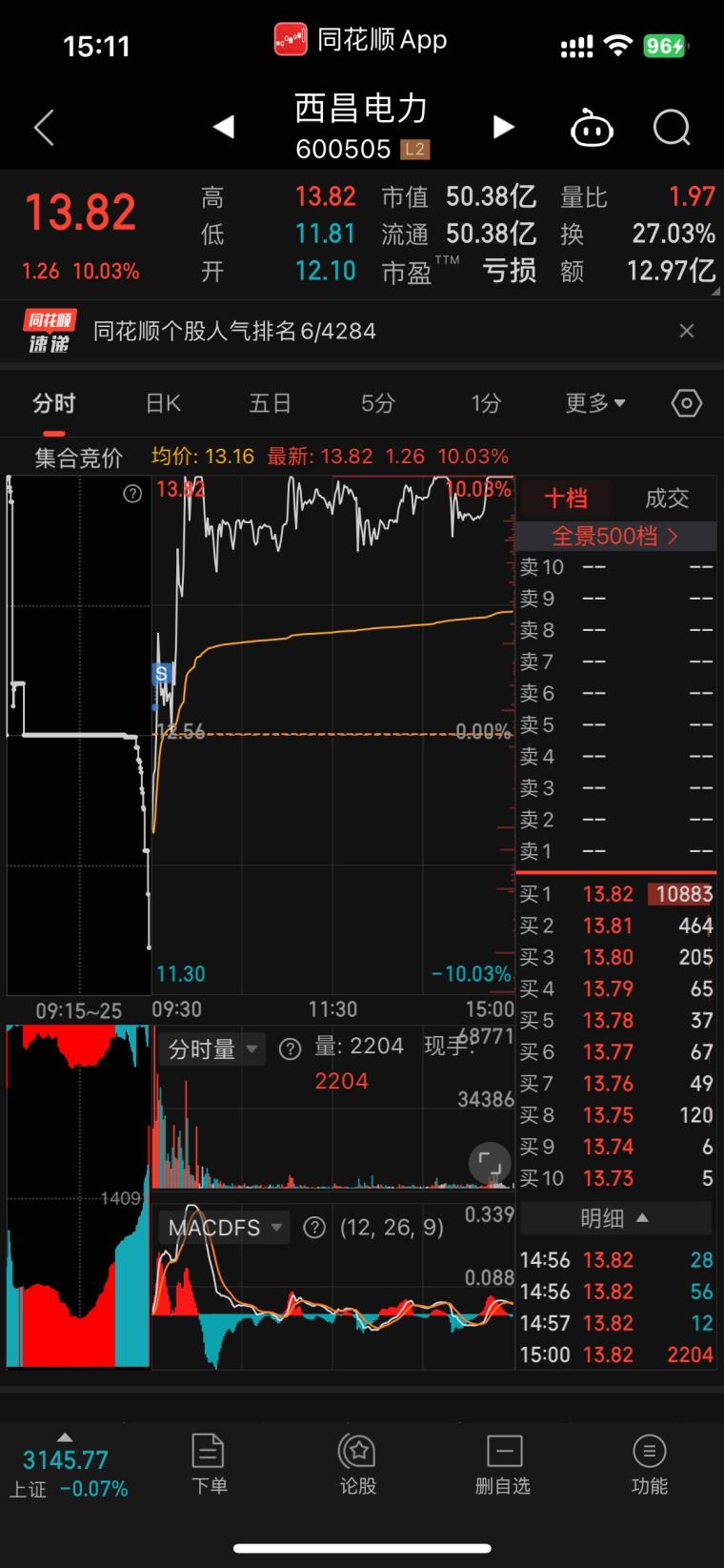Open the robot assistant icon
724x1568 pixels.
tap(592, 128)
